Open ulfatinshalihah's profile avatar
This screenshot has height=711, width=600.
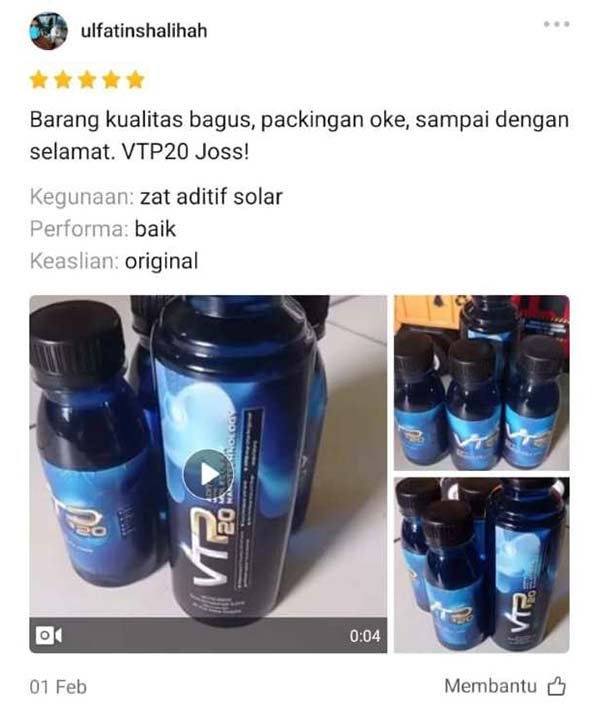tap(48, 31)
